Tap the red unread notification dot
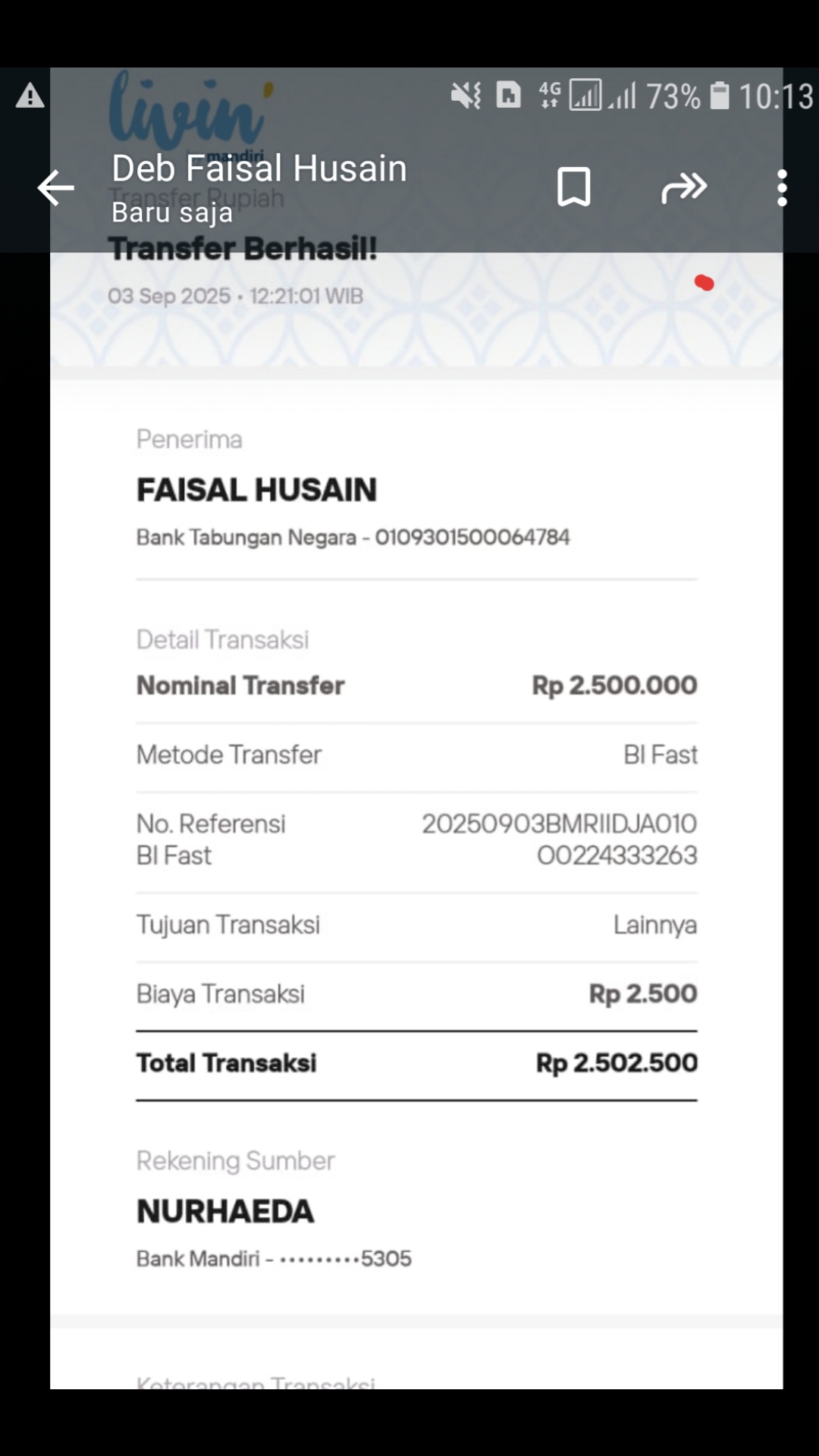 coord(704,282)
